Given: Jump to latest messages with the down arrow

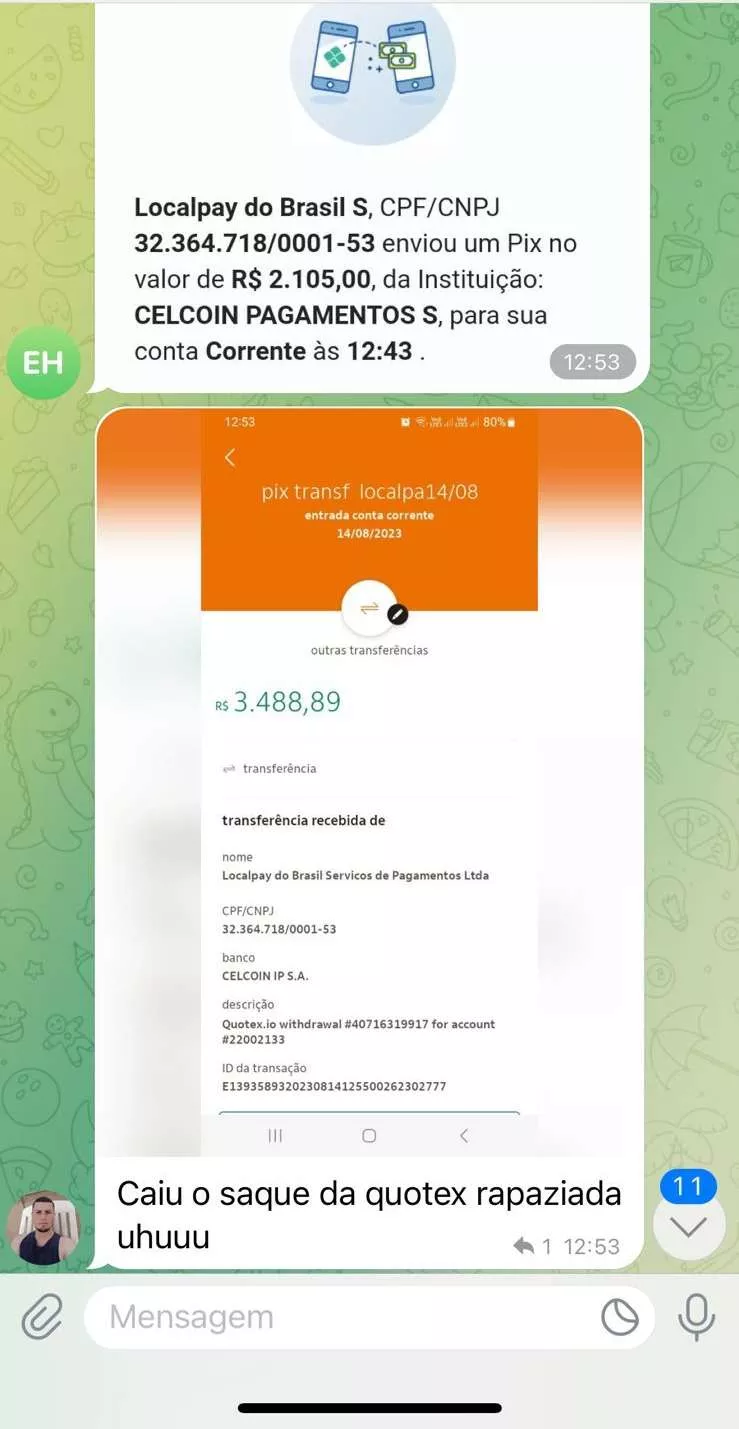Looking at the screenshot, I should [x=689, y=1228].
